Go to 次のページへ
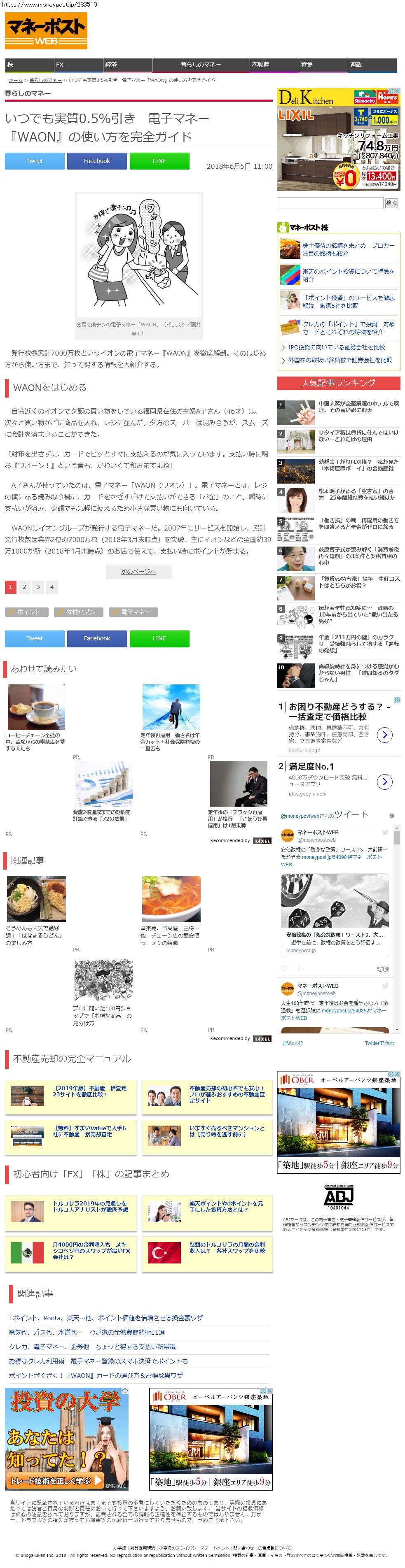The height and width of the screenshot is (1568, 405). pyautogui.click(x=138, y=572)
